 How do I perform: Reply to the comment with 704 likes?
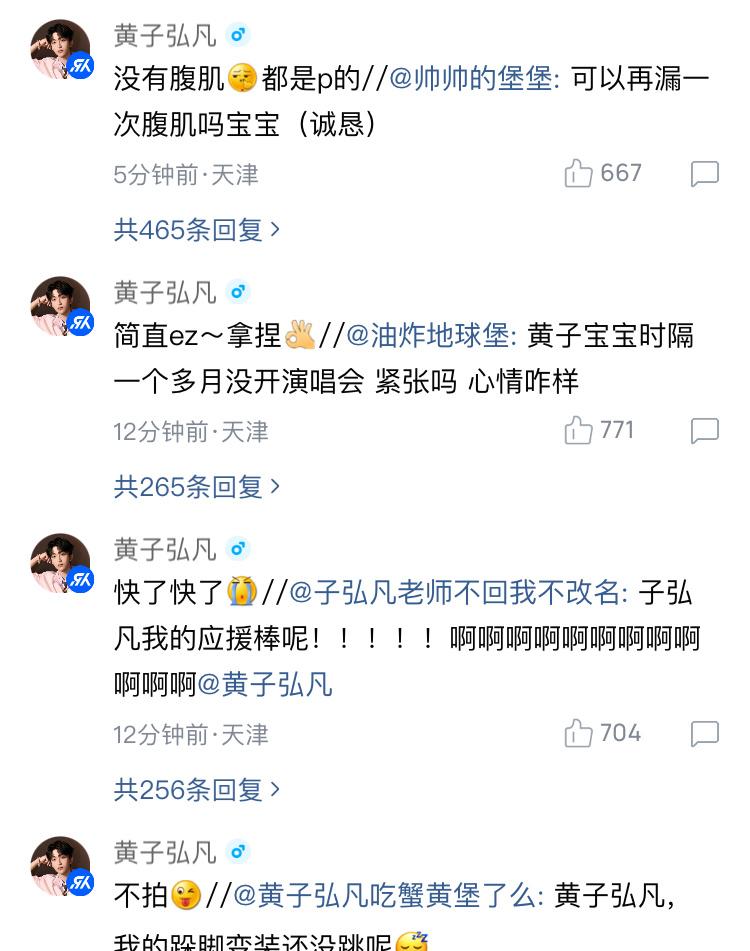tap(705, 734)
